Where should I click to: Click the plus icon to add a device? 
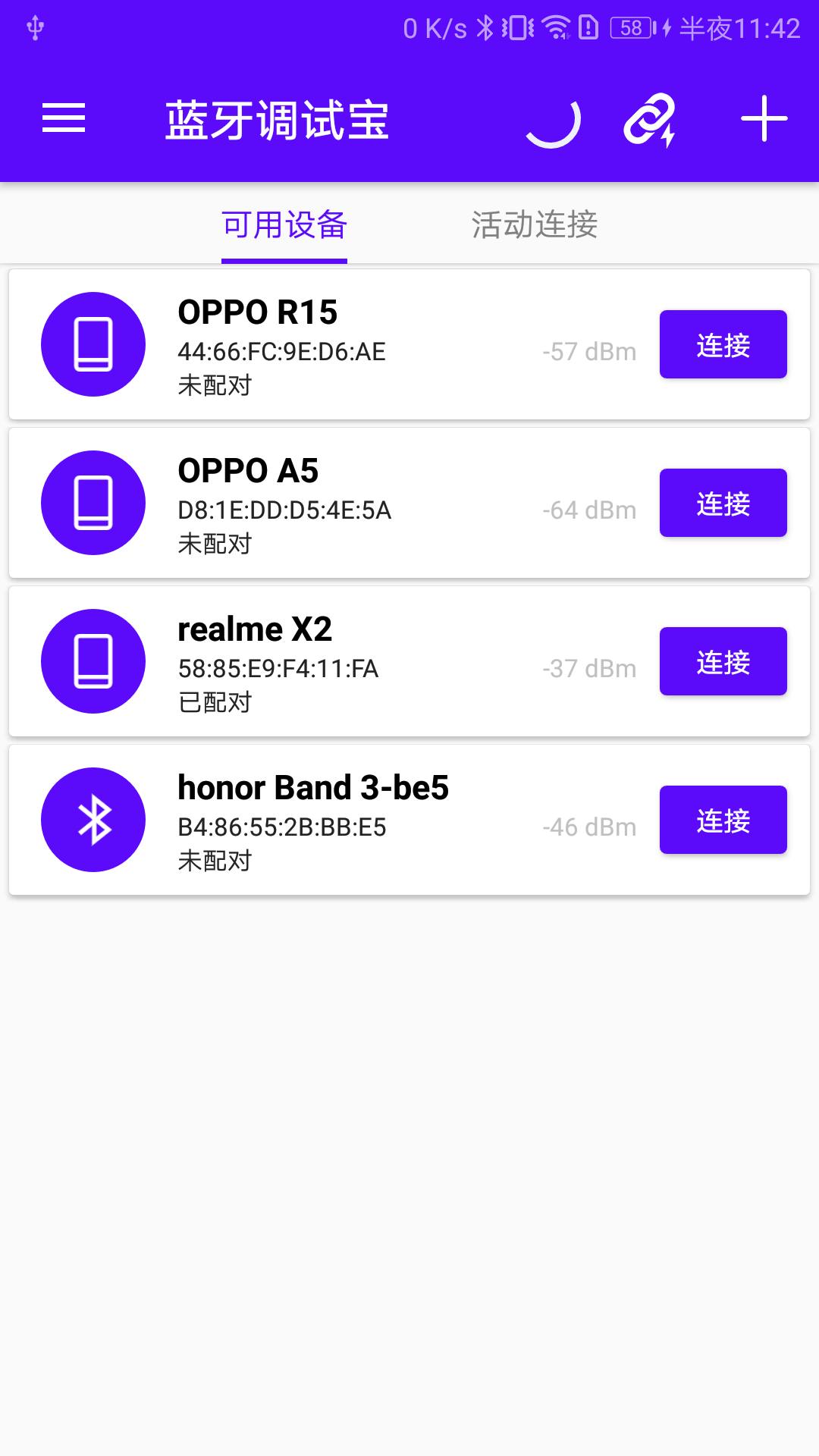coord(762,118)
